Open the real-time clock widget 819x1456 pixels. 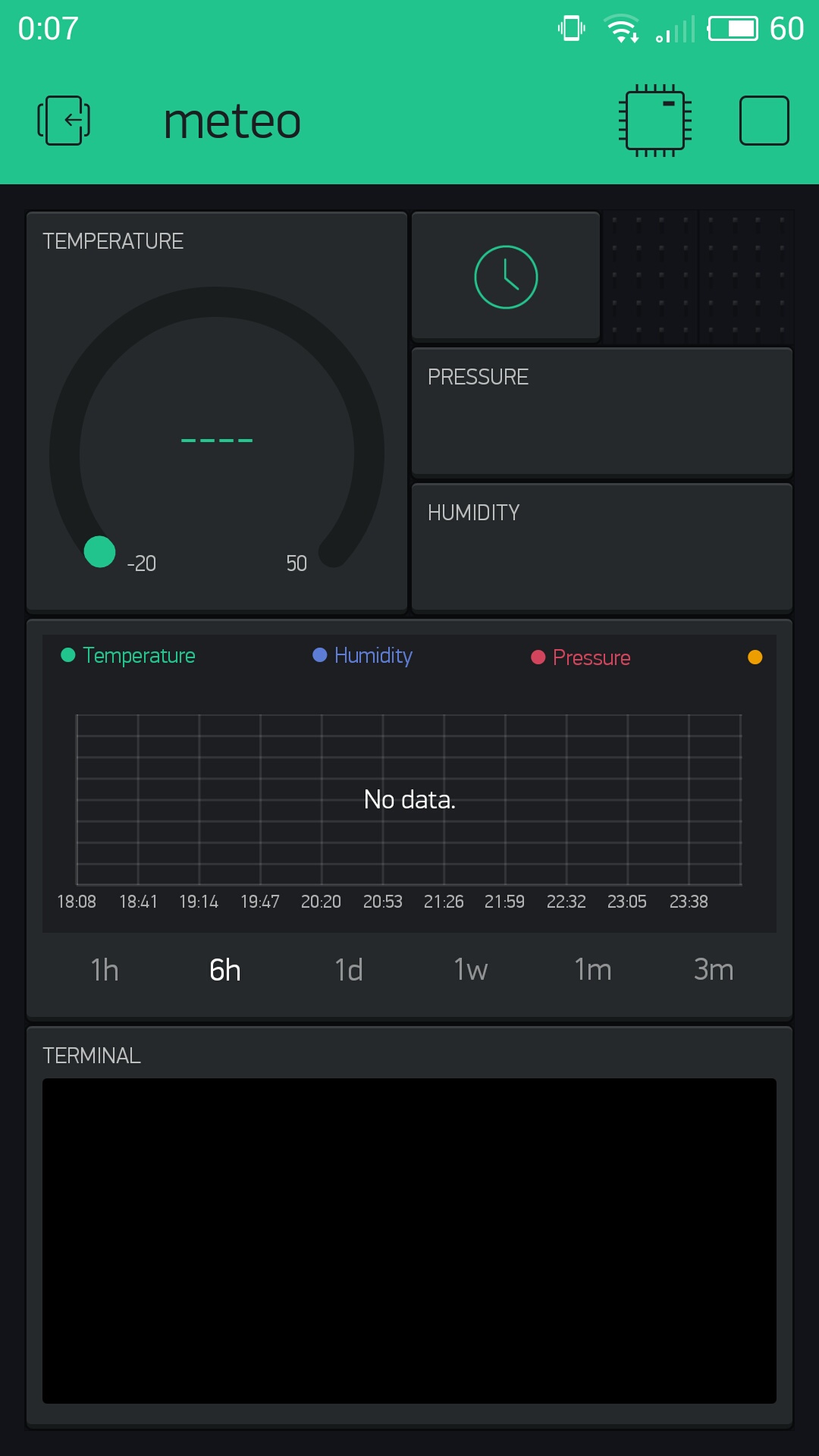(506, 278)
